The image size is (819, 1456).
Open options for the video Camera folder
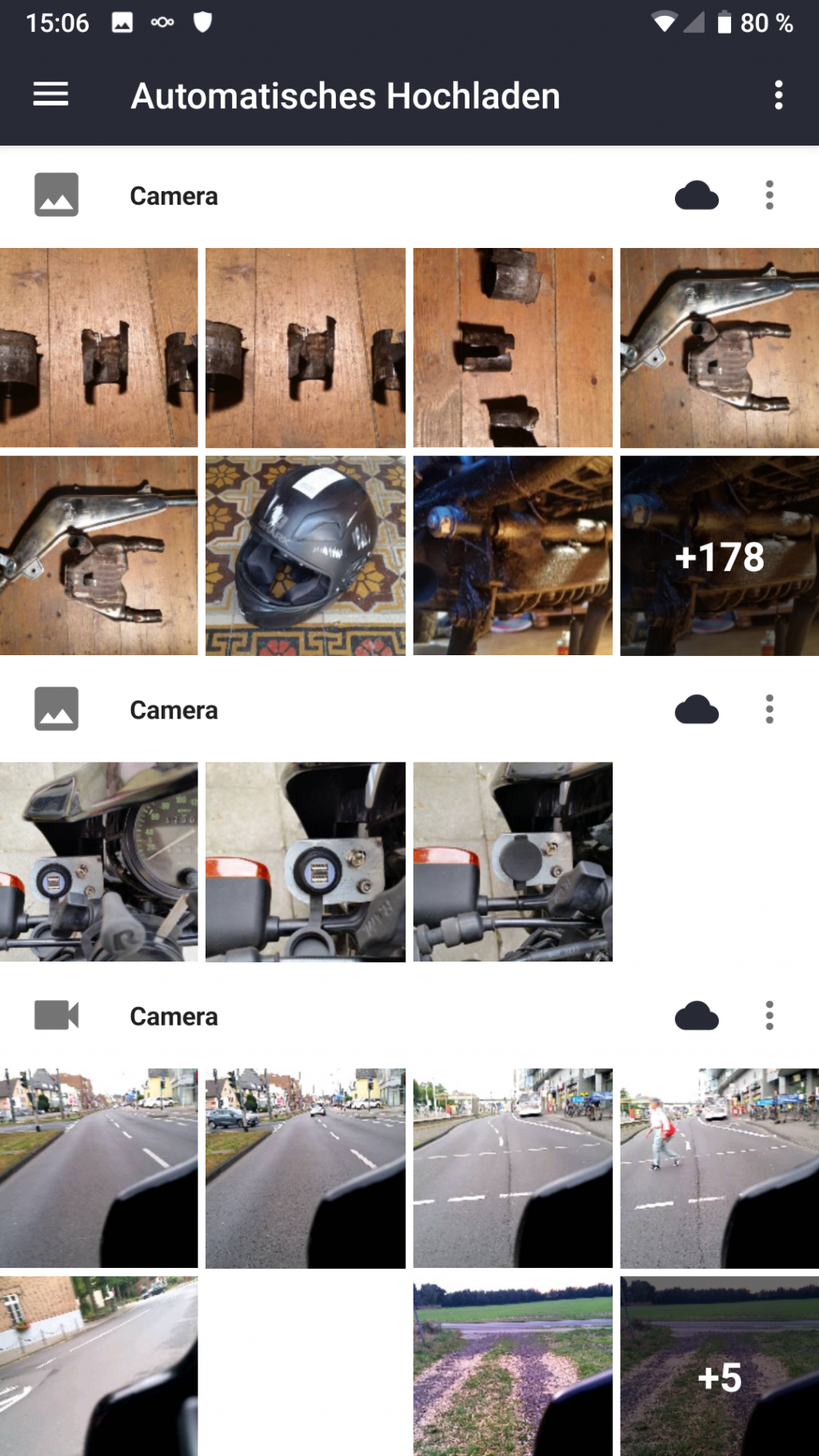click(x=769, y=1016)
